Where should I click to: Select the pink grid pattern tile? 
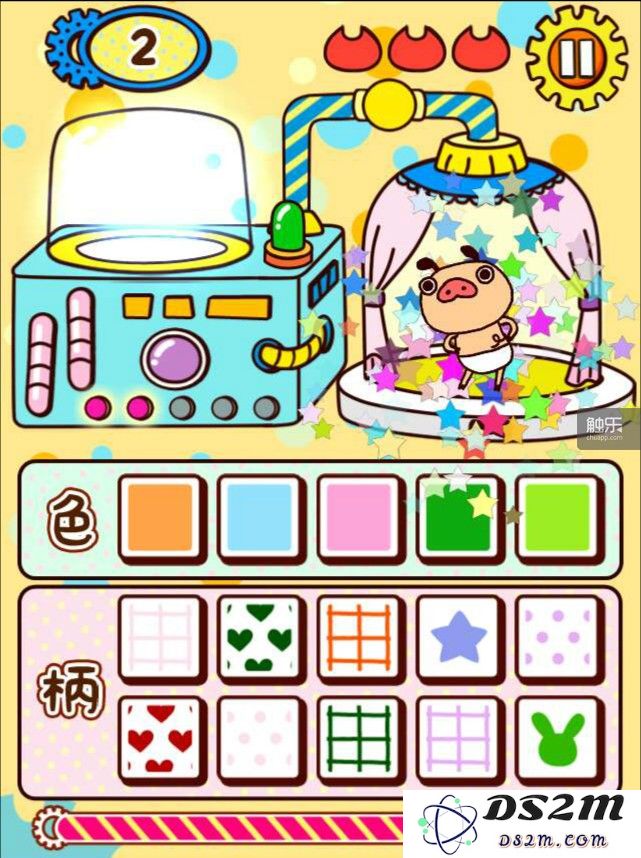[x=160, y=637]
